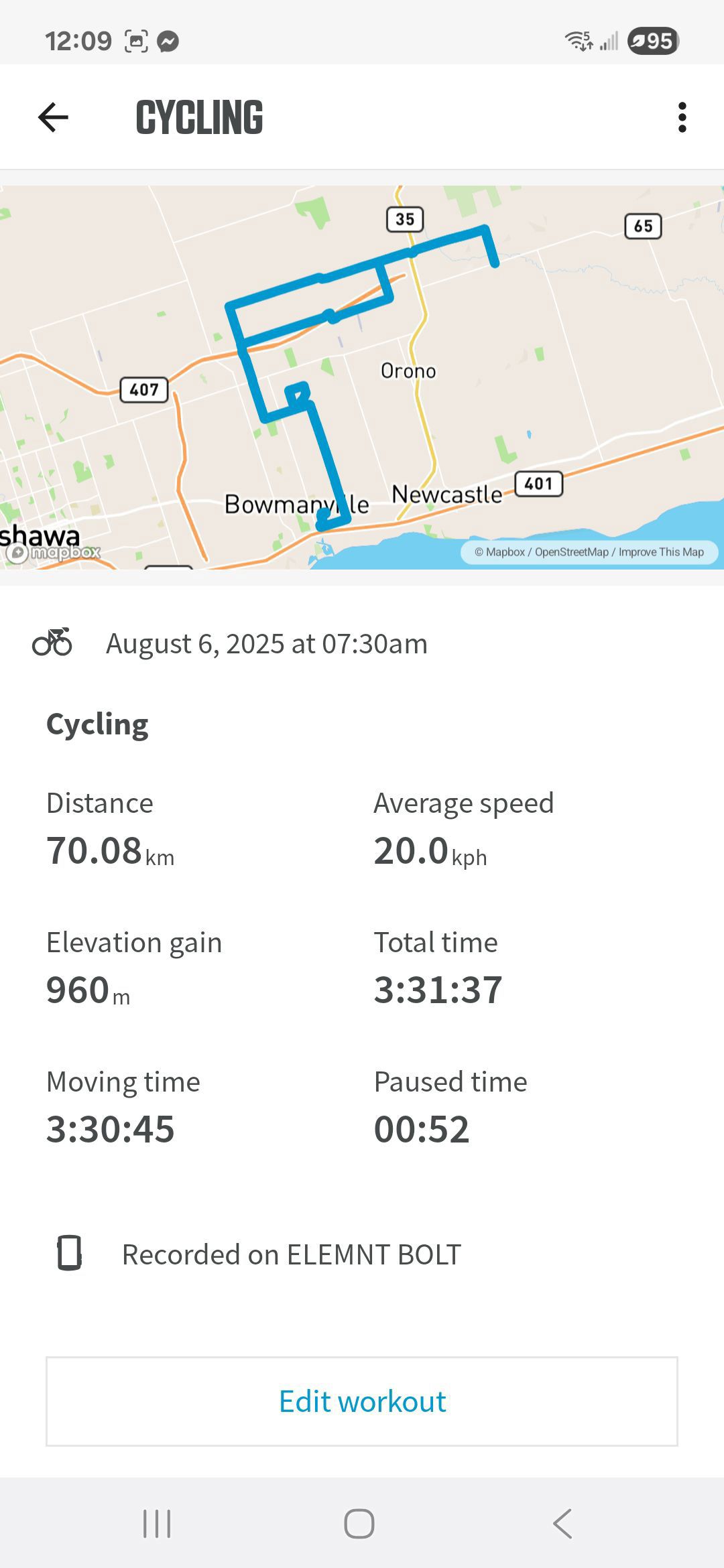Tap the Edit workout button
This screenshot has height=1568, width=724.
pos(362,1401)
